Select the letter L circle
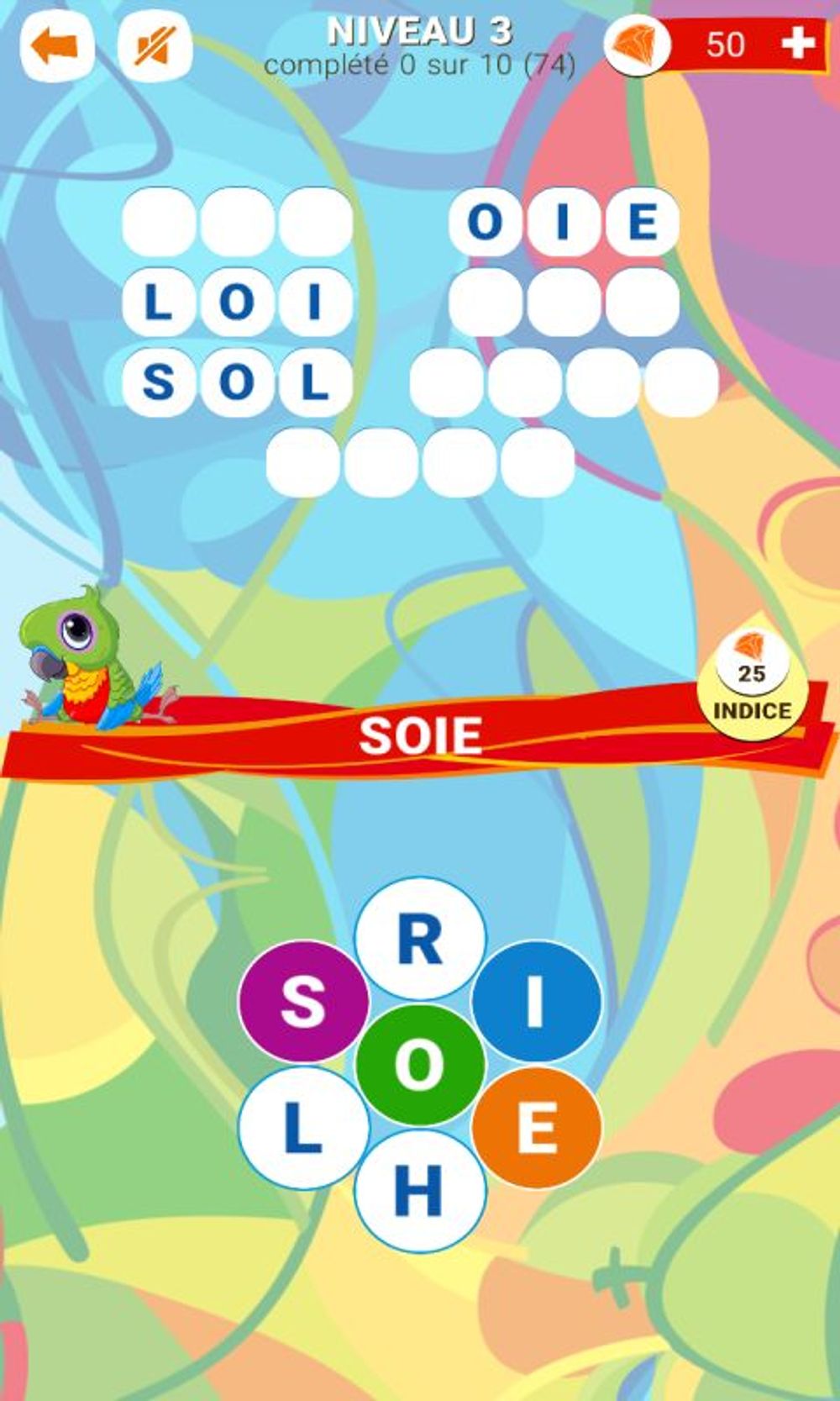 [303, 1128]
